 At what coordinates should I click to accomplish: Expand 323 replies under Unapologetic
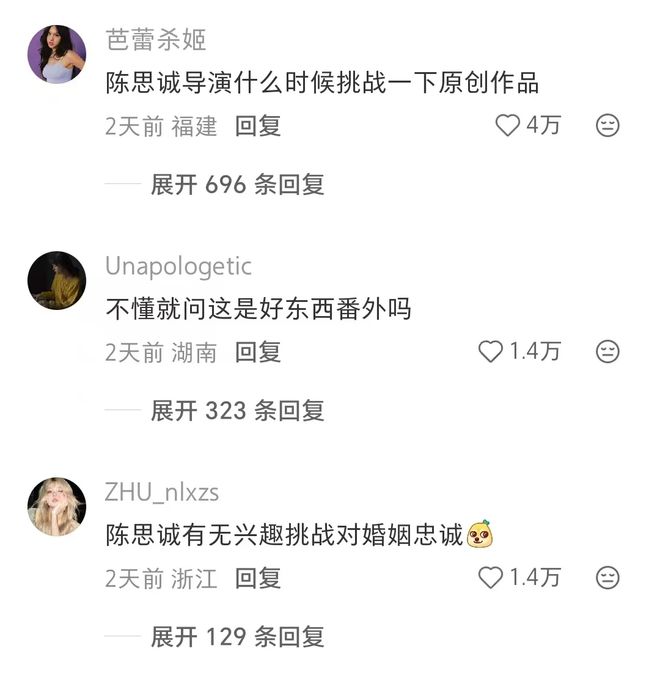(x=237, y=411)
